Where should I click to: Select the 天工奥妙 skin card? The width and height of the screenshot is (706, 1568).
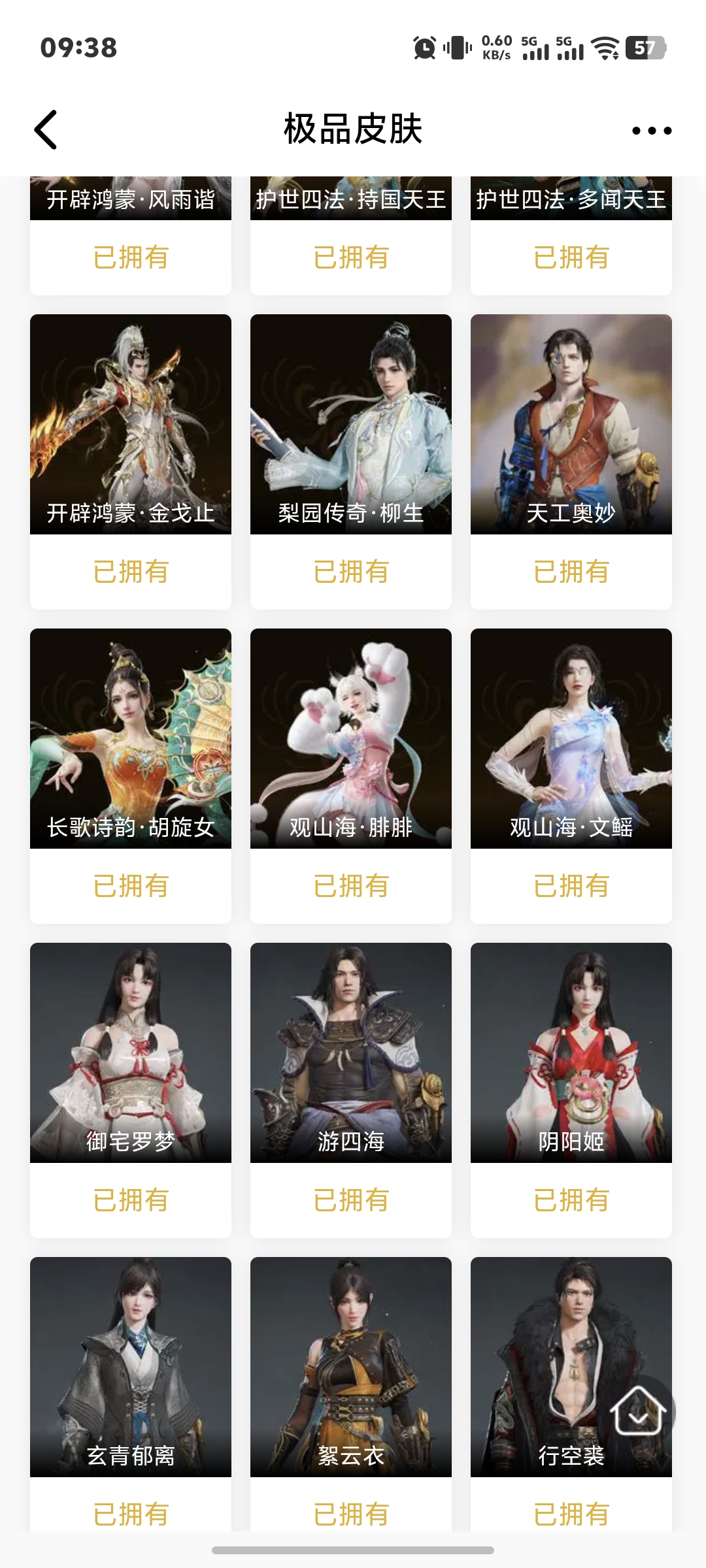coord(571,425)
